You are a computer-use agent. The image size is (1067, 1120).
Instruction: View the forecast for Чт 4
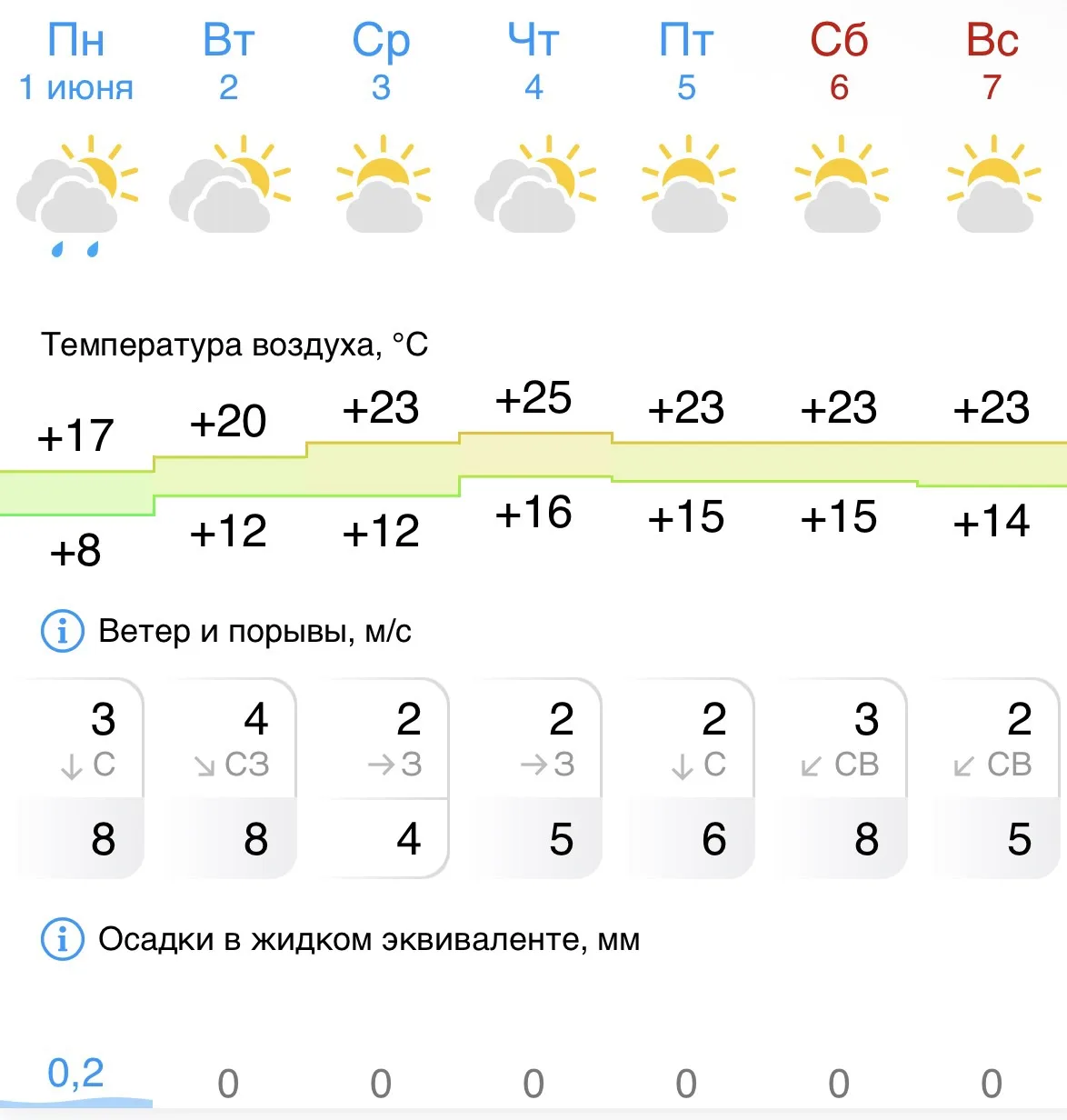click(x=533, y=62)
